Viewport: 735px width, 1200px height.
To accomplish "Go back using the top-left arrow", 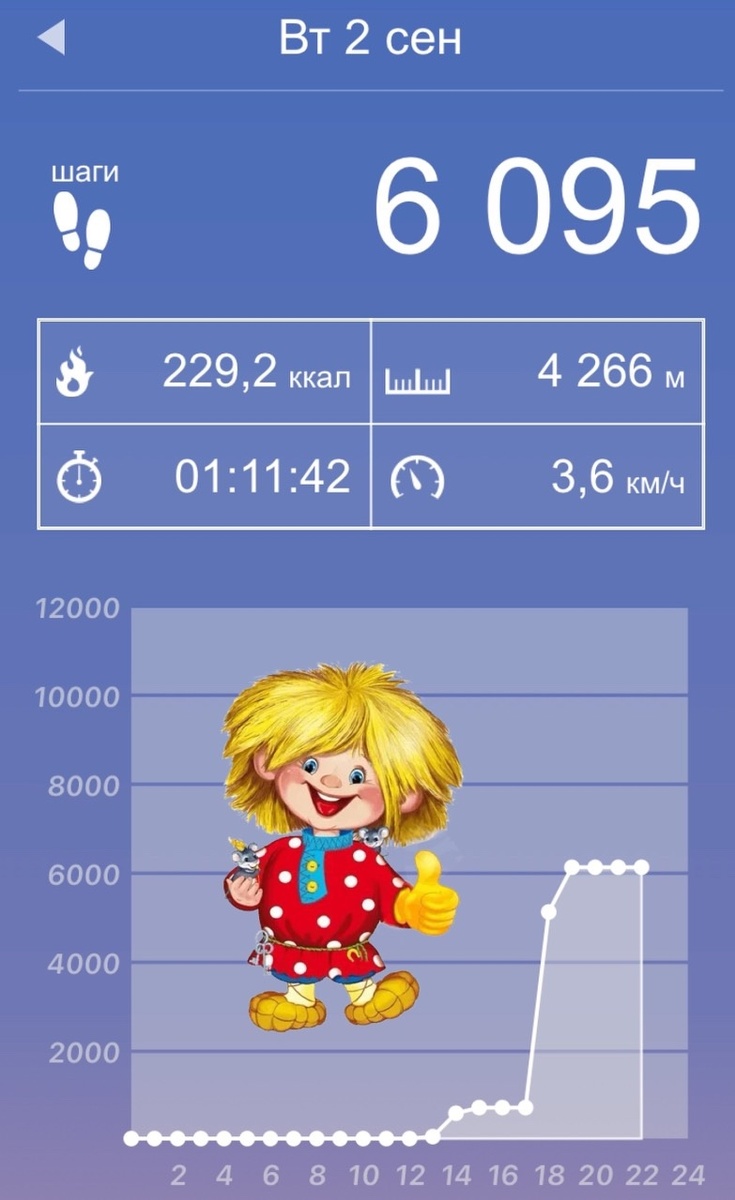I will (x=51, y=39).
